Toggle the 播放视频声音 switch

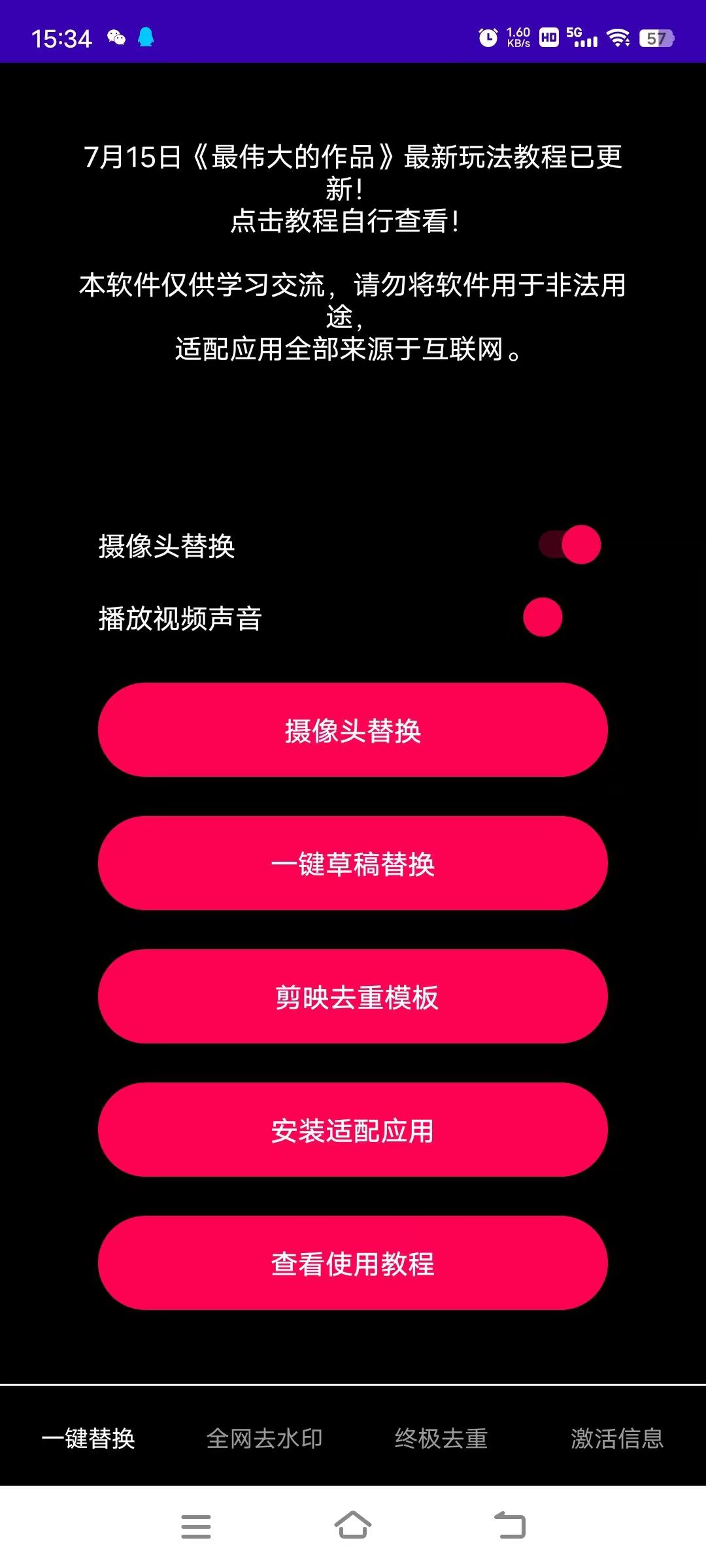point(552,617)
